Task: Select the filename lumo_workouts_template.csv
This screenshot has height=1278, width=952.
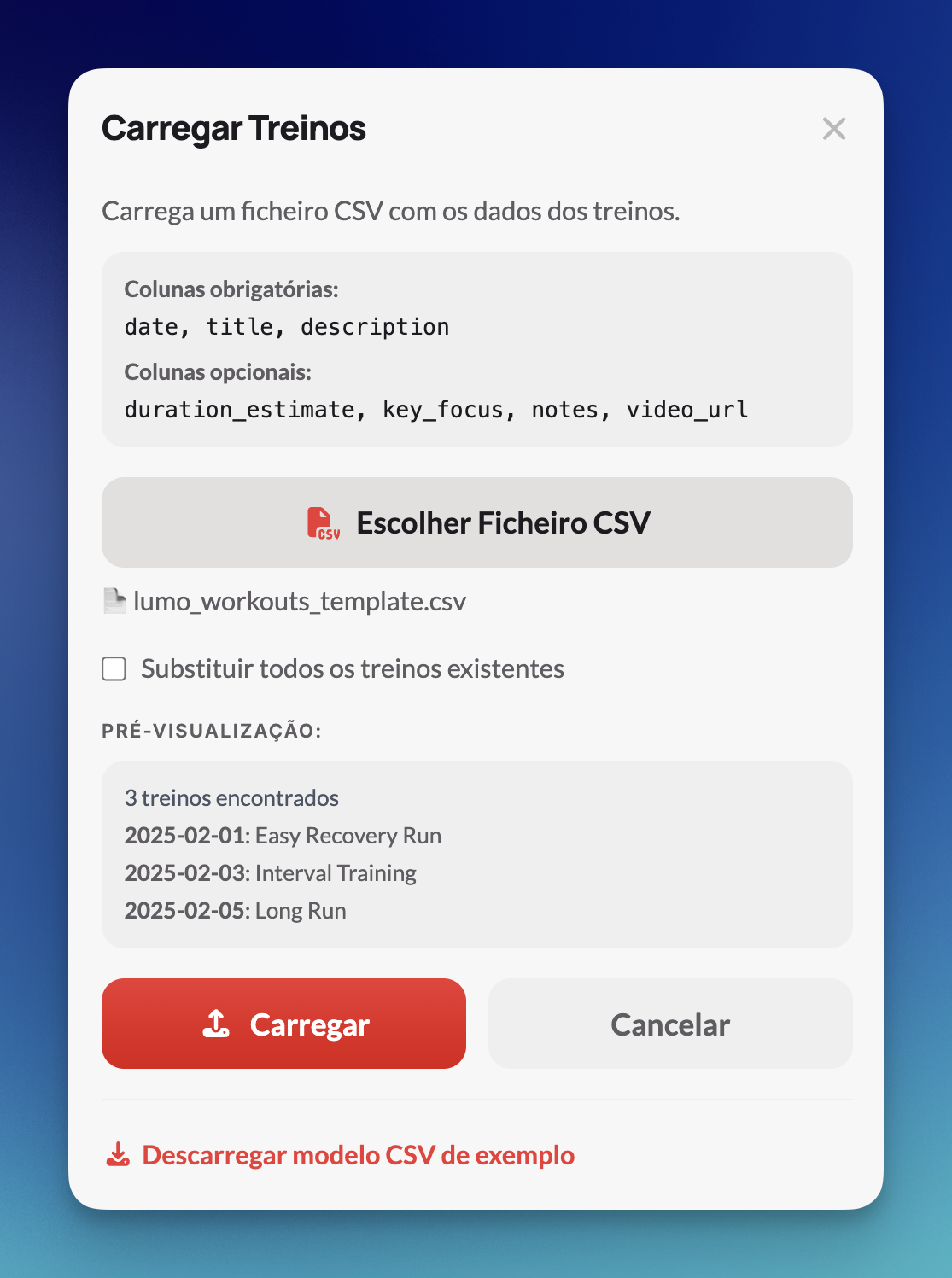Action: coord(300,601)
